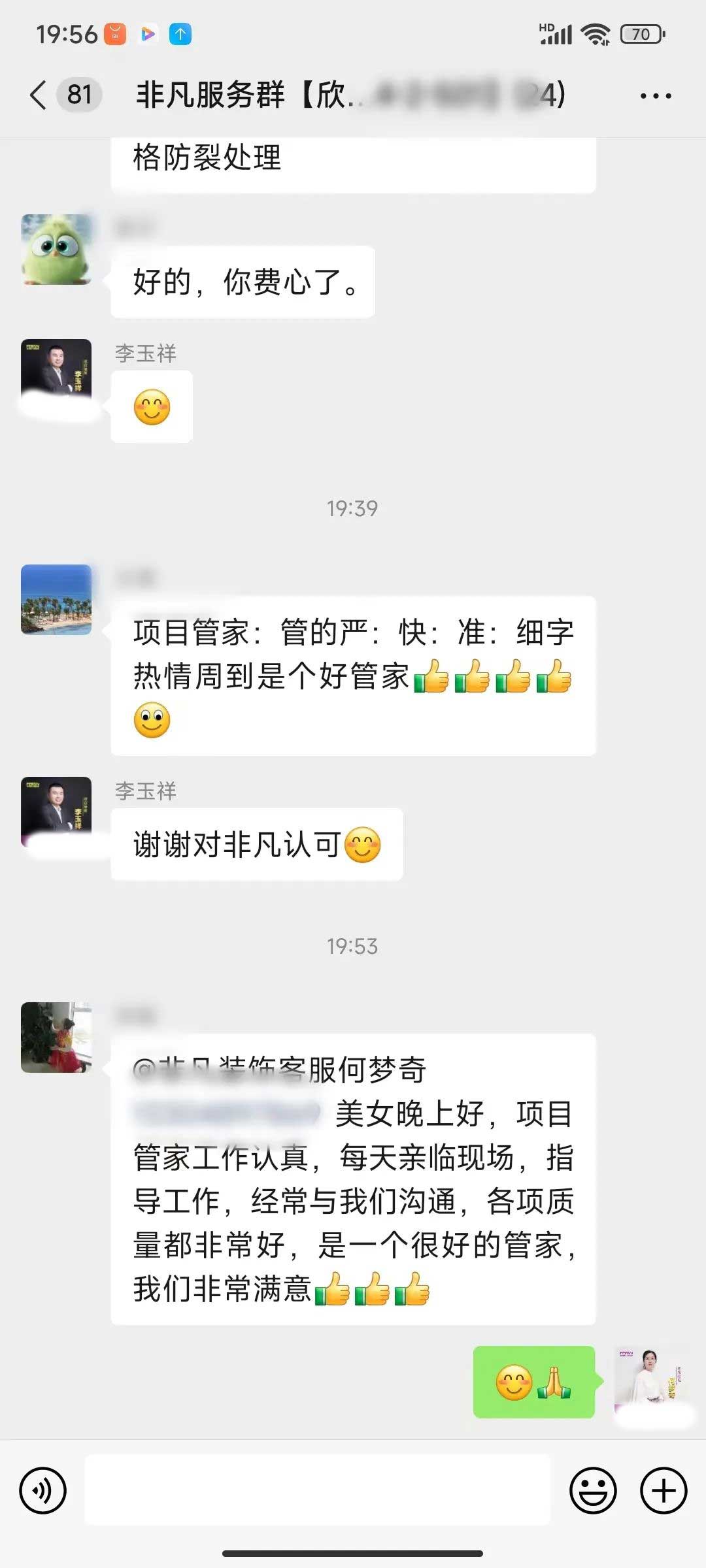
Task: Open the avatar of the 19:53 message sender
Action: point(56,1037)
